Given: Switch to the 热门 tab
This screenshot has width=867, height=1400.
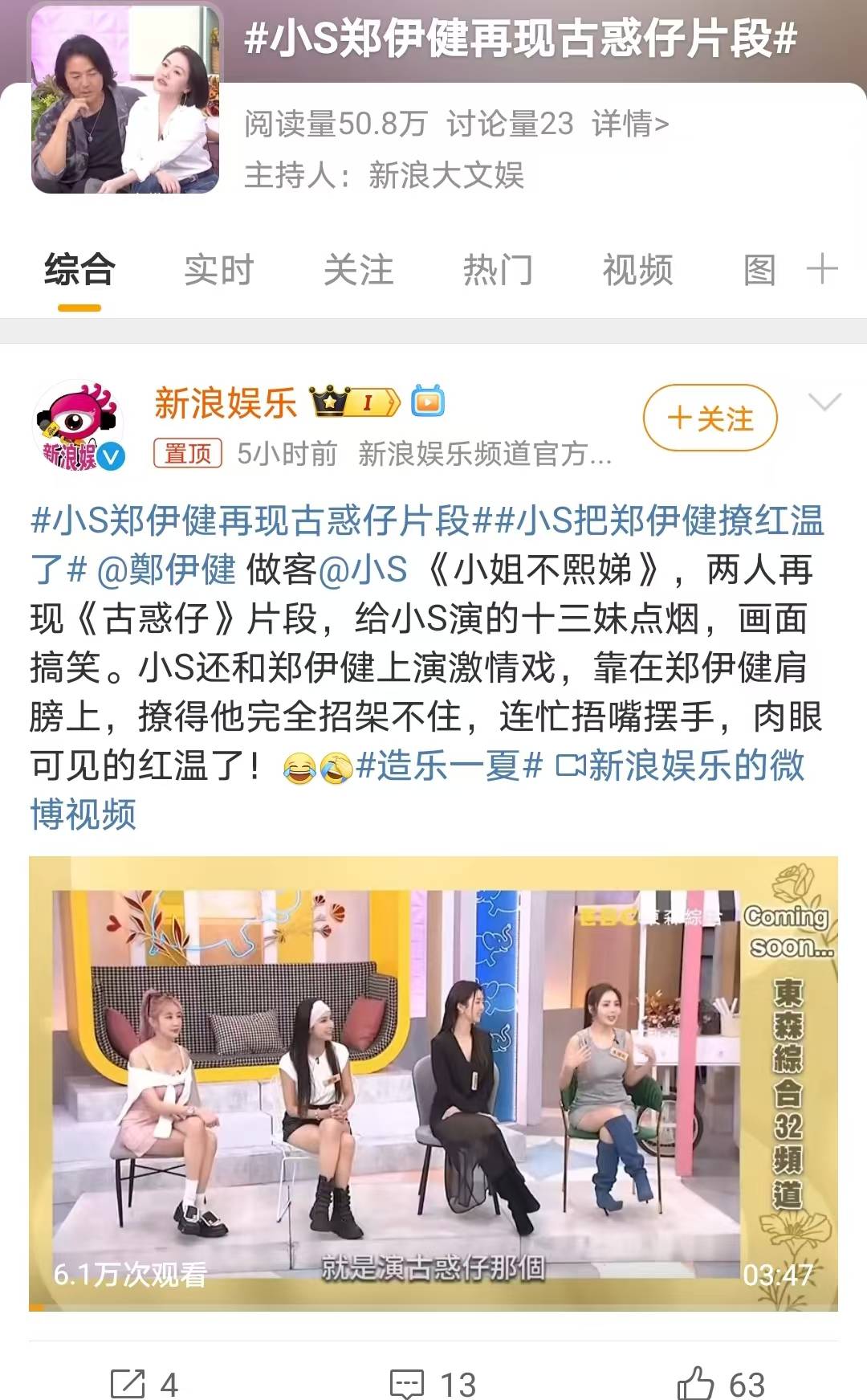Looking at the screenshot, I should coord(498,270).
